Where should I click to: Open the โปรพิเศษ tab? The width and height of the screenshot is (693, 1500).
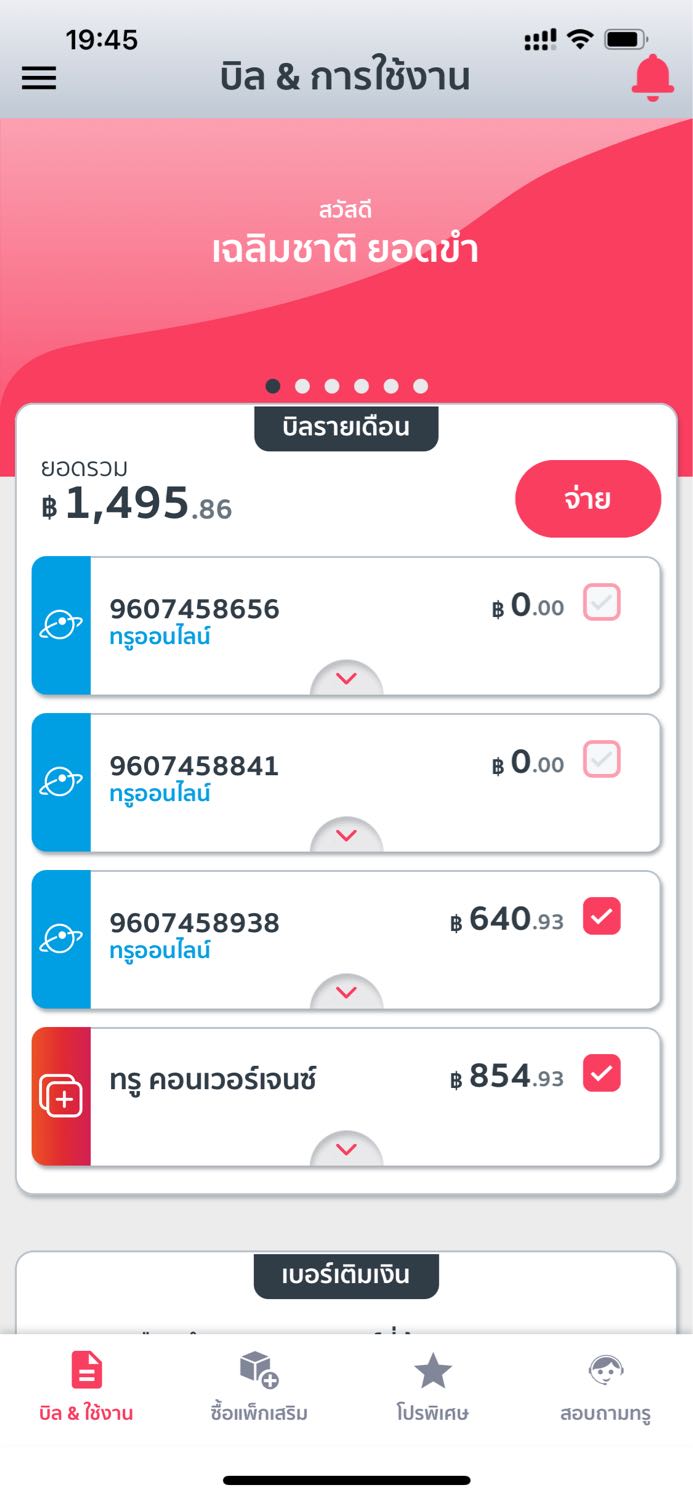point(432,1387)
